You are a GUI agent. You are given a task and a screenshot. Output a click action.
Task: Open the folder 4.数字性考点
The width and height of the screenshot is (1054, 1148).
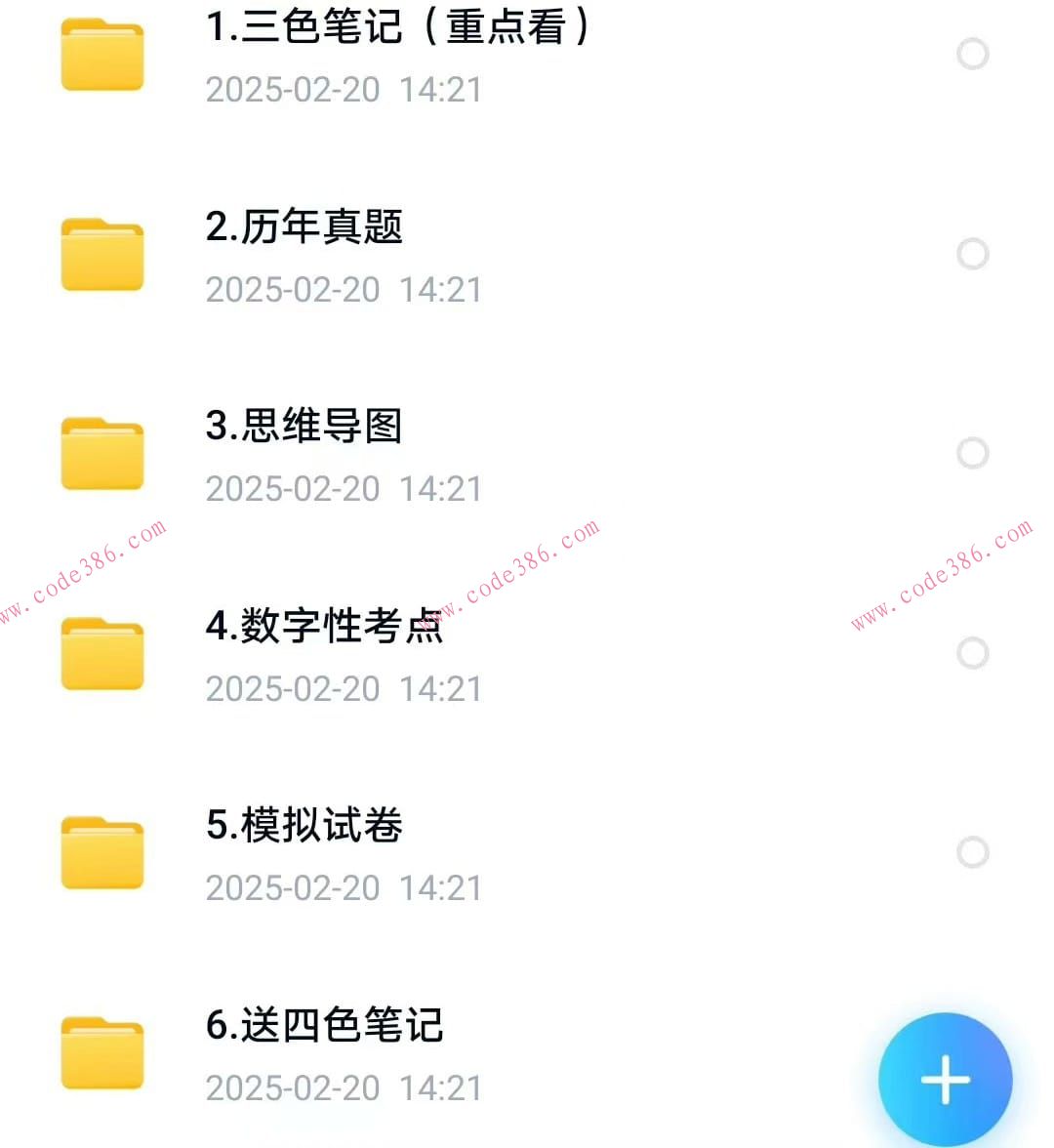point(326,630)
